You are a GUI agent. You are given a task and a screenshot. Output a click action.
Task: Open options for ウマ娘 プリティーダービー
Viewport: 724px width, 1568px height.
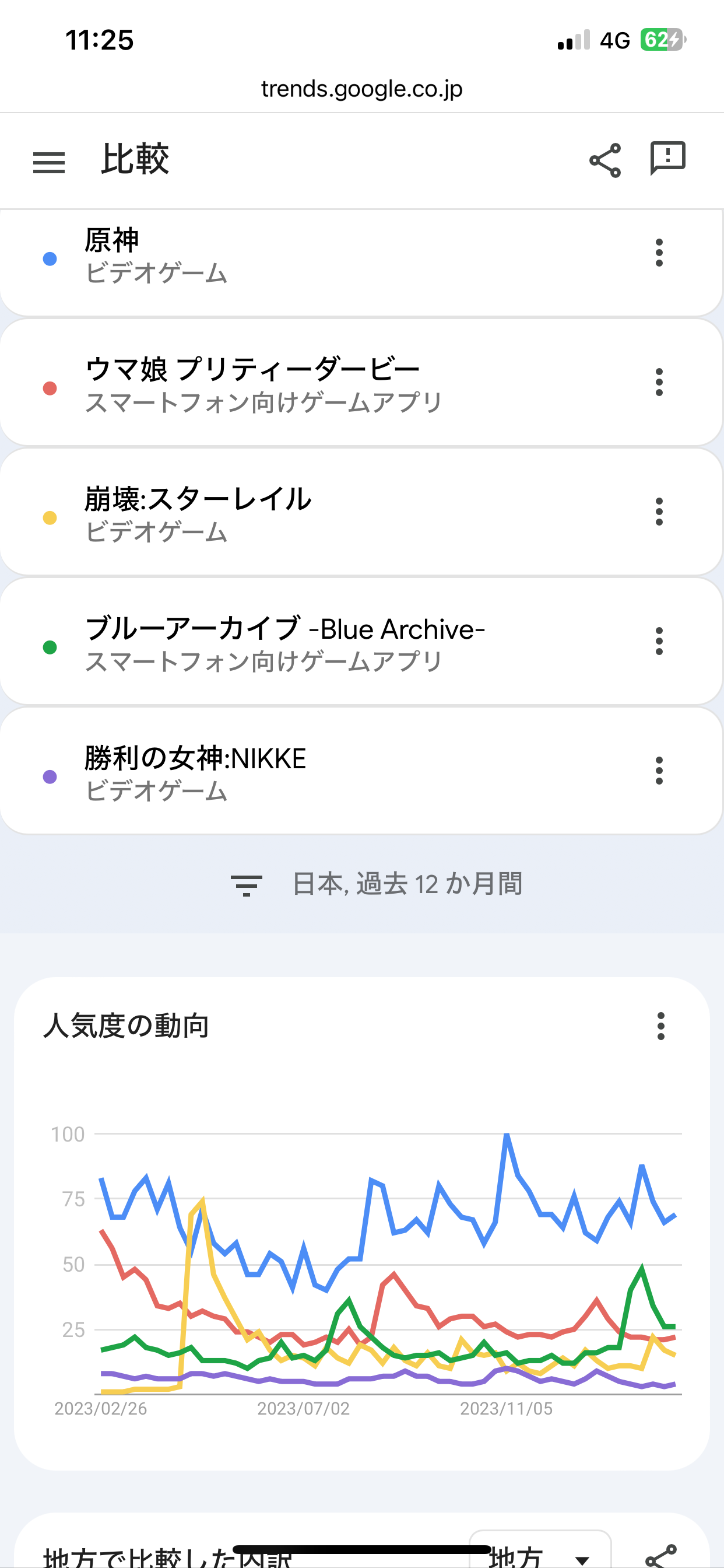coord(659,382)
